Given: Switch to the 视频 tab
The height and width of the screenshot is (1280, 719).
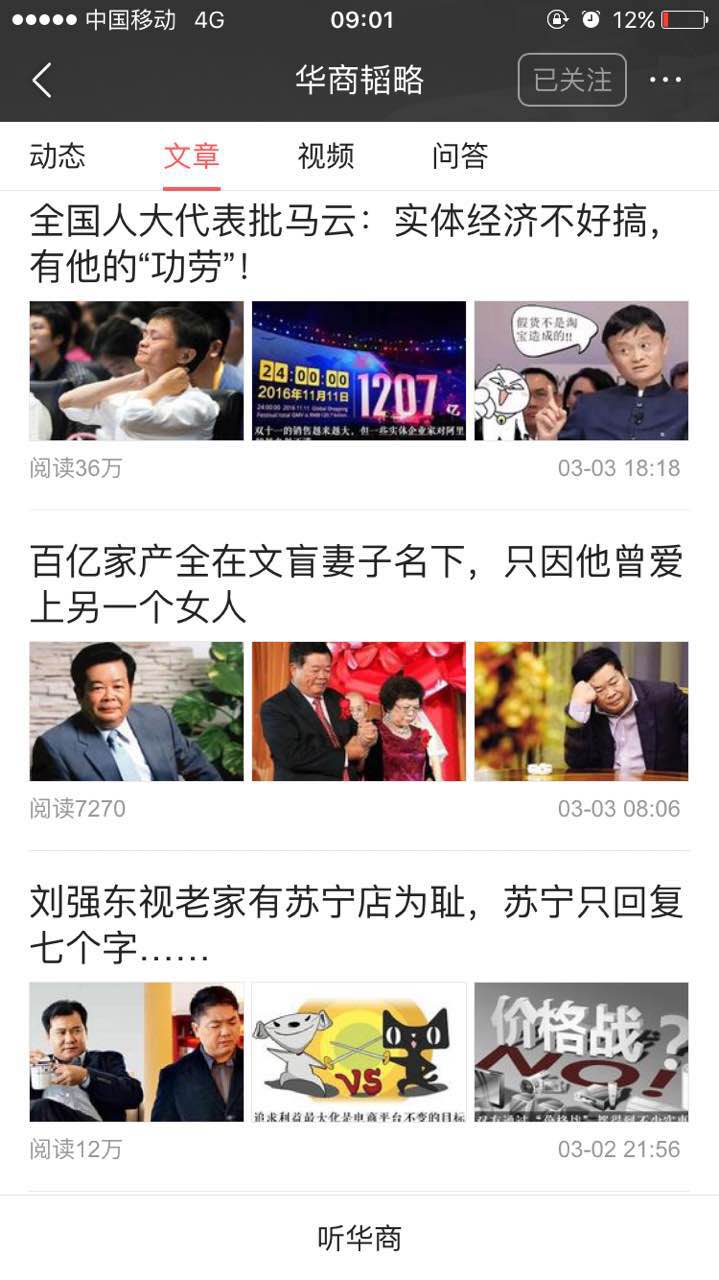Looking at the screenshot, I should tap(326, 156).
